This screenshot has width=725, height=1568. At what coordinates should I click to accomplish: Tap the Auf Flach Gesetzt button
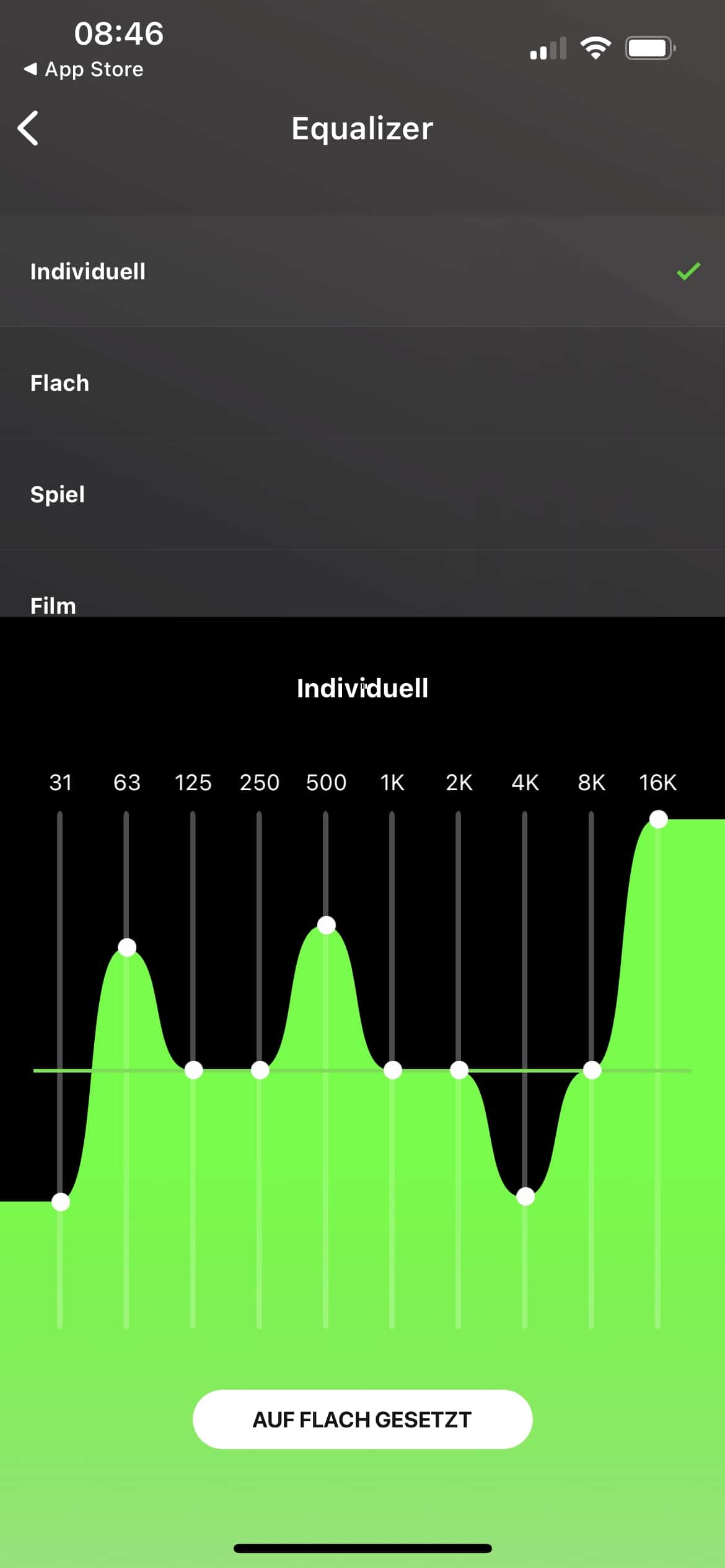point(362,1419)
